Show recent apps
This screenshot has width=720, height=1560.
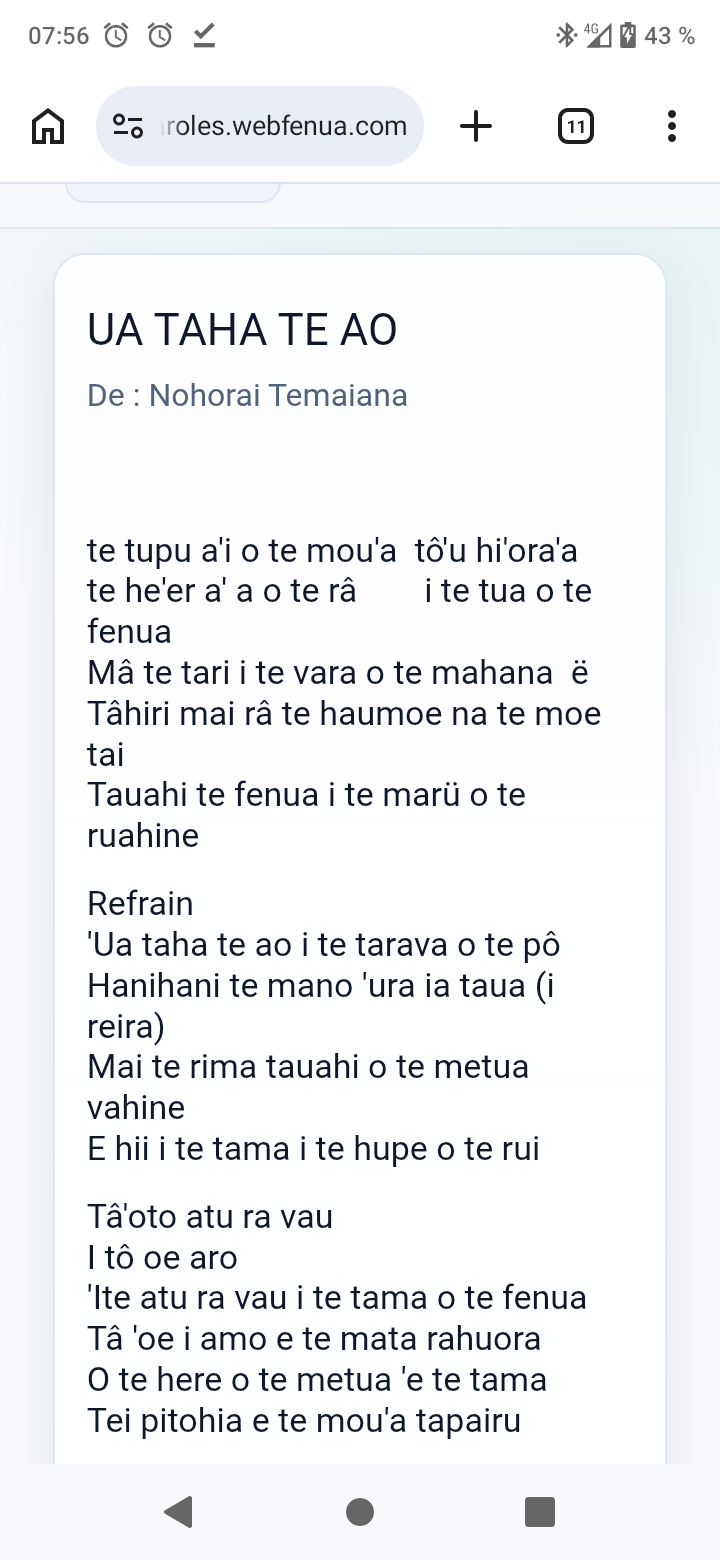[540, 1511]
